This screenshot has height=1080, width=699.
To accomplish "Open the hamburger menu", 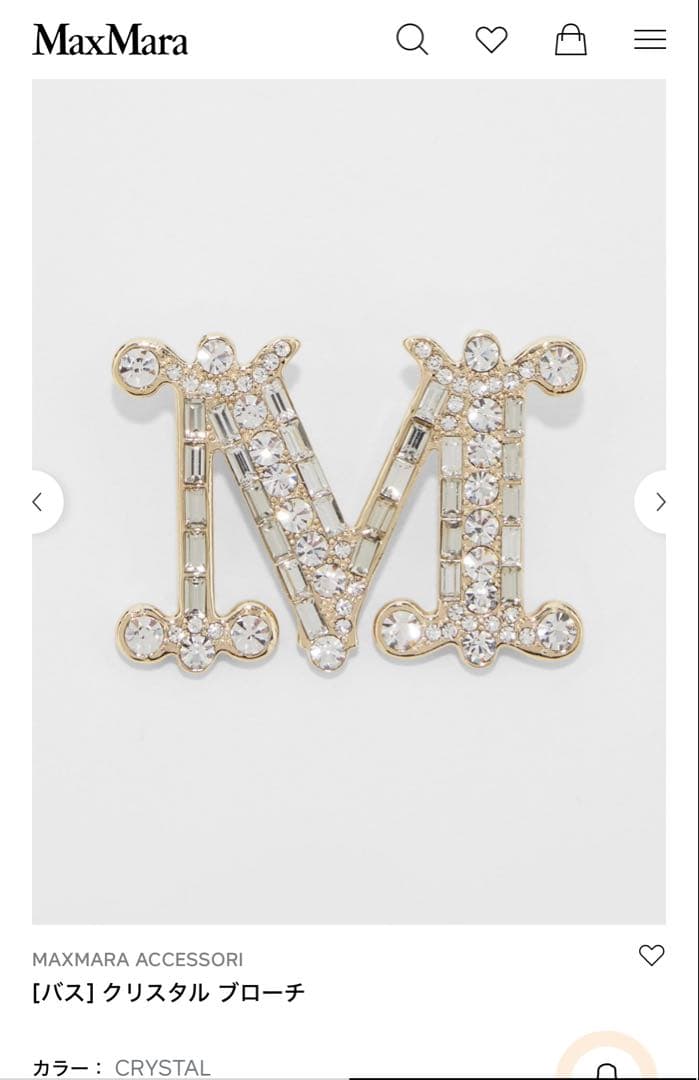I will point(650,40).
